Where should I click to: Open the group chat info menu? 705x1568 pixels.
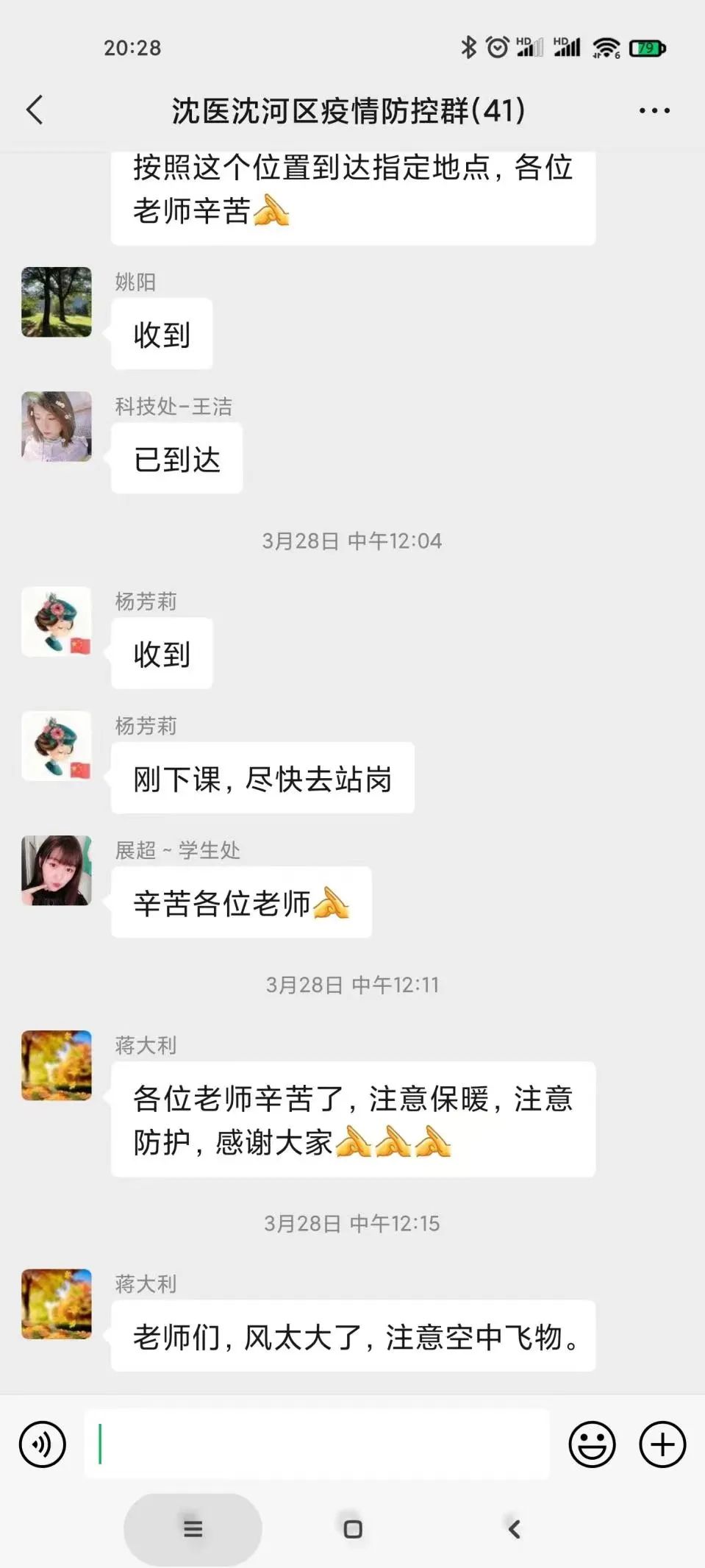654,111
